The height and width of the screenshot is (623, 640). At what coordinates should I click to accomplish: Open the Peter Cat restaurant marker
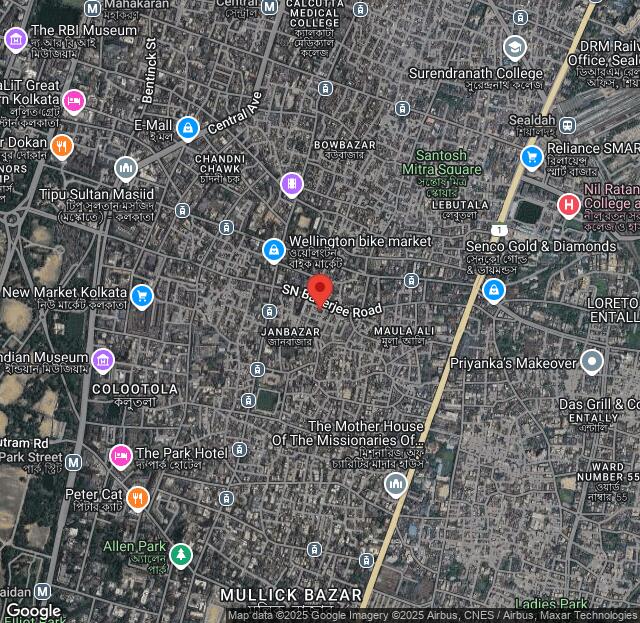tap(138, 497)
